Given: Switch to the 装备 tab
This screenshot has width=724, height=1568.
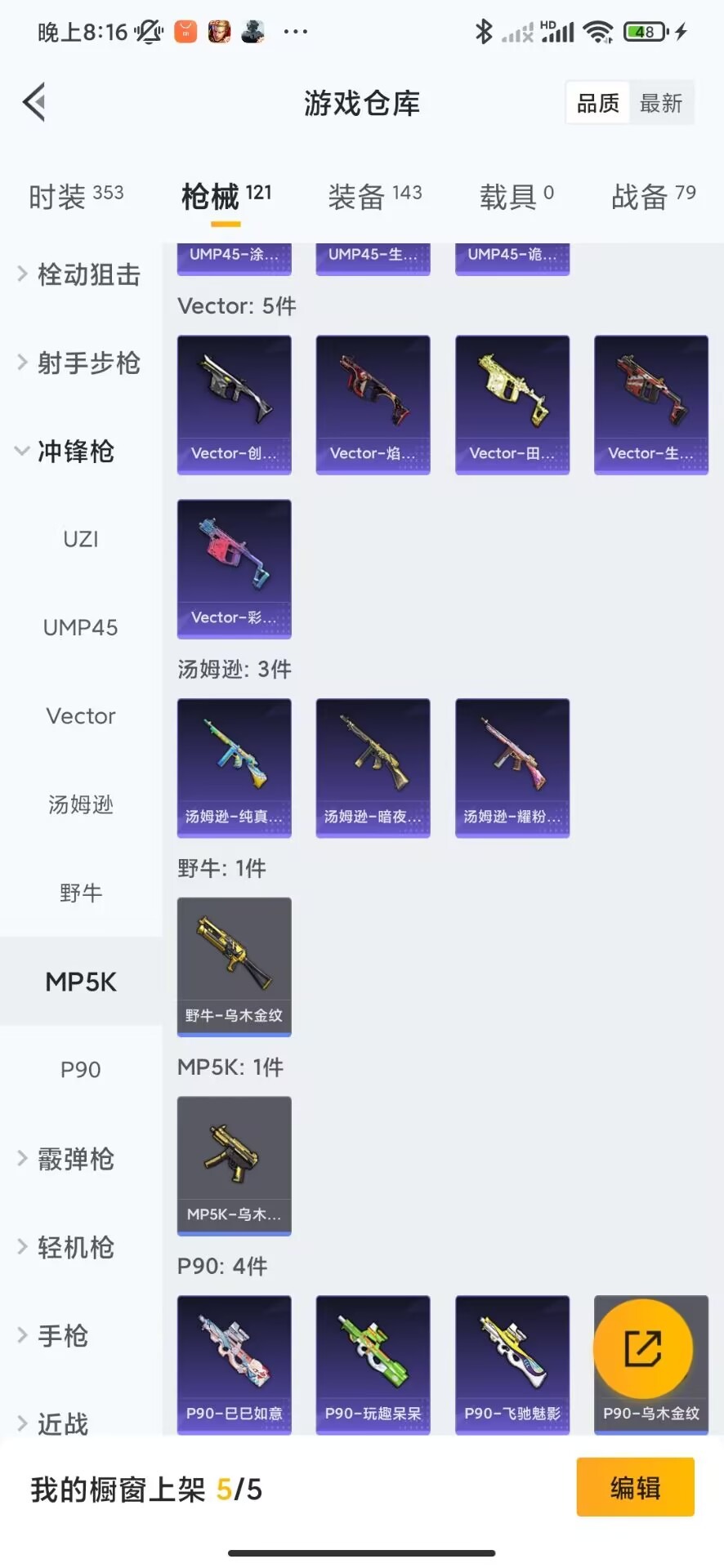Looking at the screenshot, I should point(374,196).
